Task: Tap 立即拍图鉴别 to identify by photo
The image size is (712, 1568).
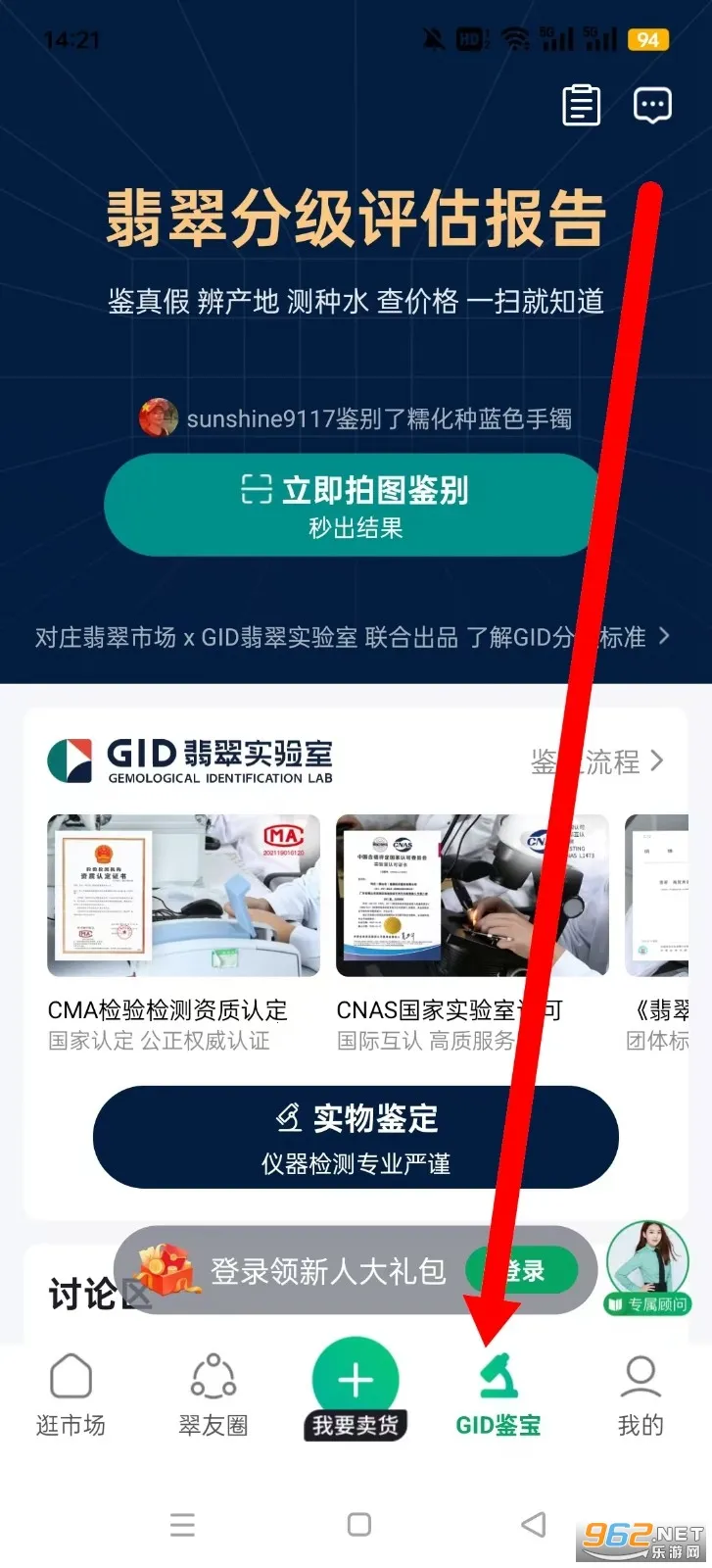Action: click(355, 506)
